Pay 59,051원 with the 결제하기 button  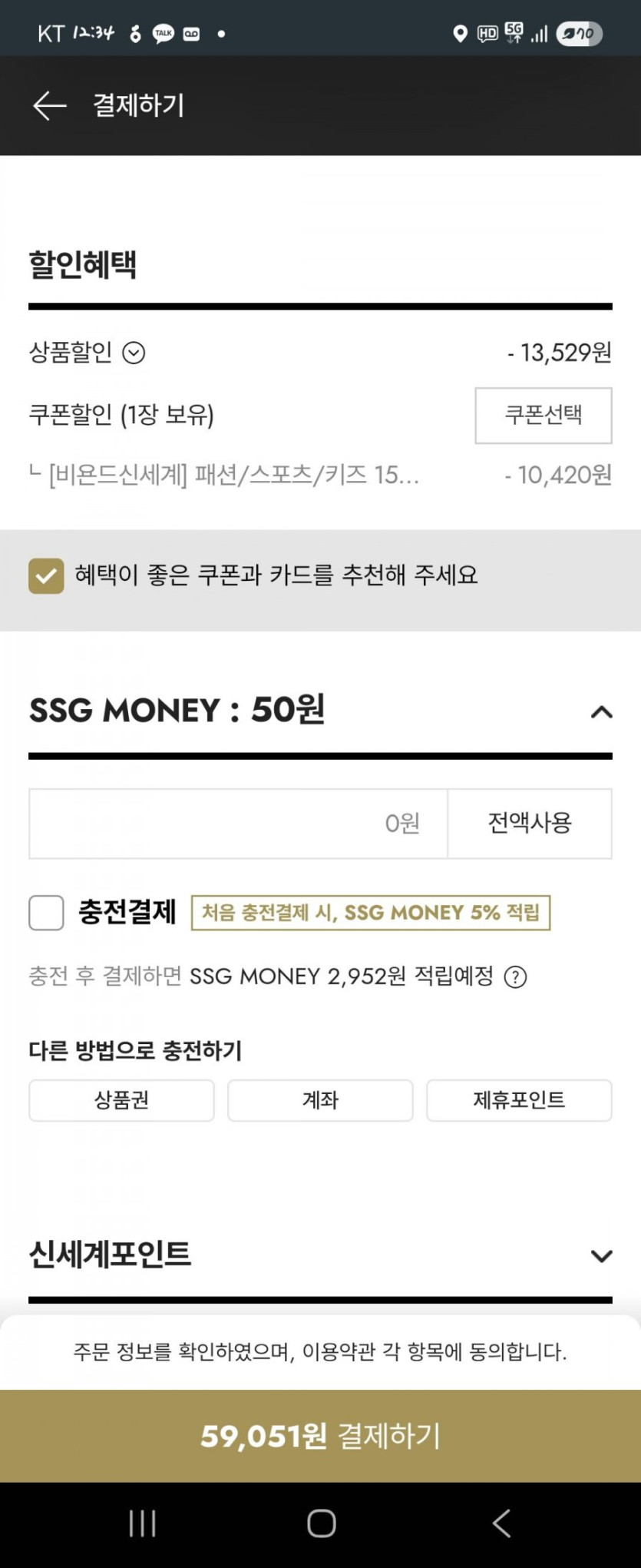(x=320, y=1435)
